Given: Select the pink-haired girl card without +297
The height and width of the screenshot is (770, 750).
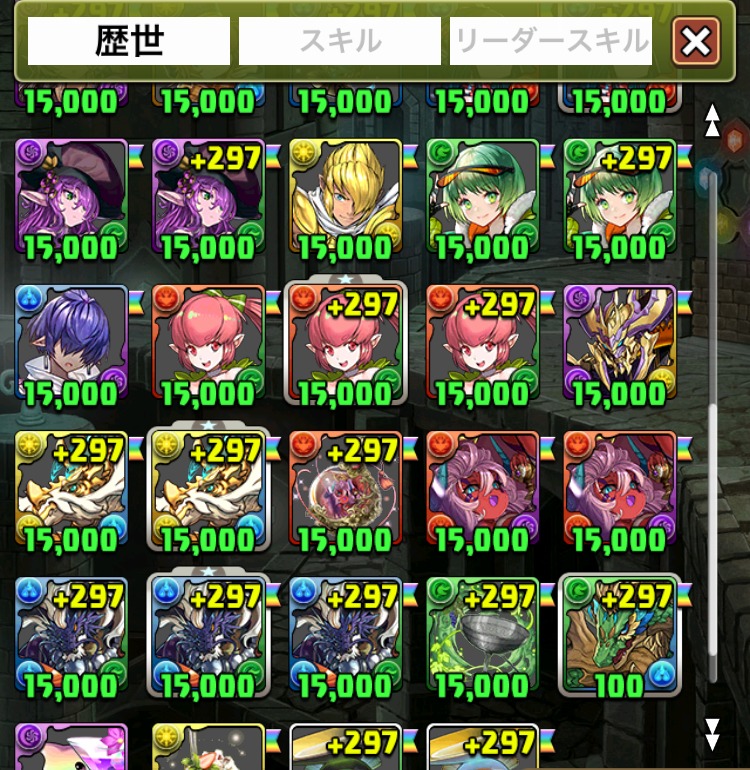Looking at the screenshot, I should tap(208, 345).
